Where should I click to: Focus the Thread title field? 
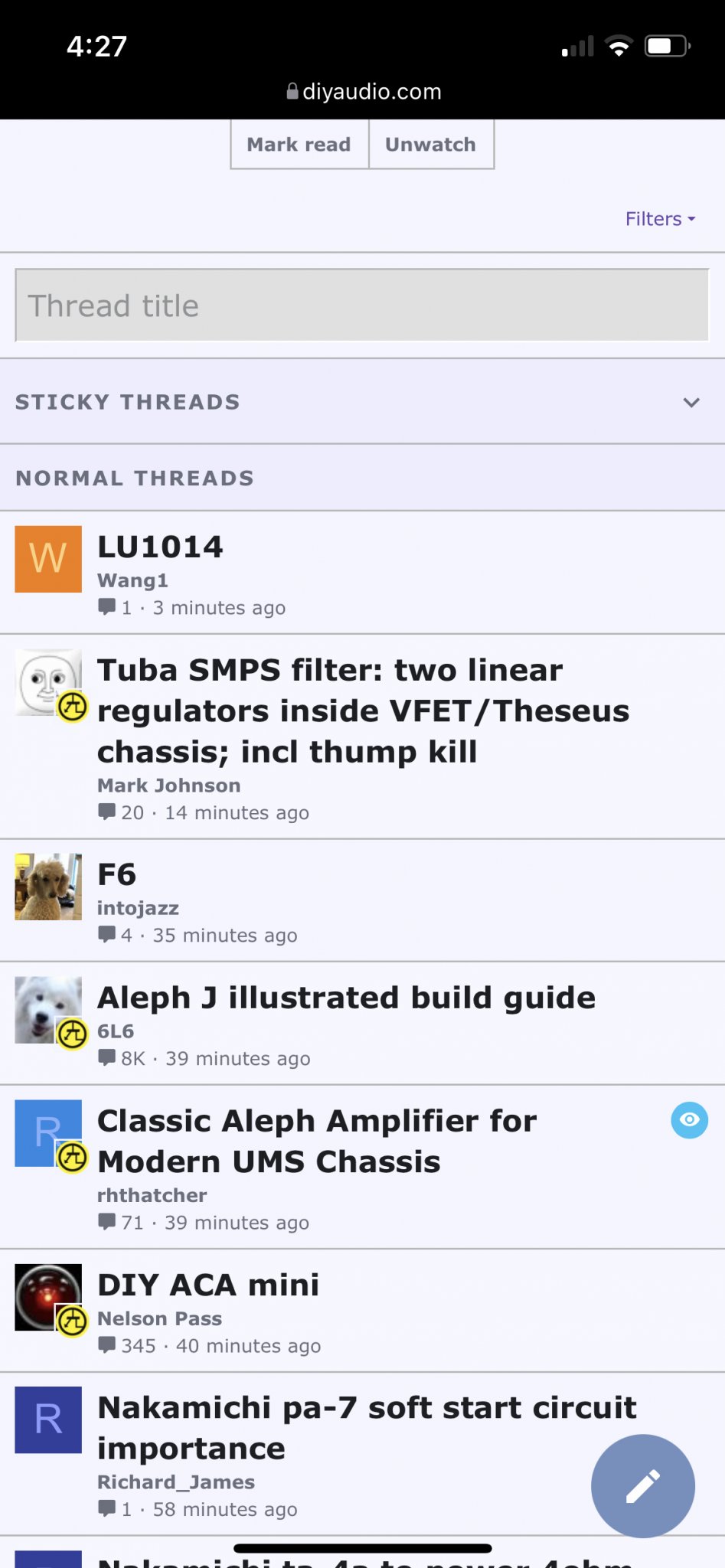(x=362, y=305)
